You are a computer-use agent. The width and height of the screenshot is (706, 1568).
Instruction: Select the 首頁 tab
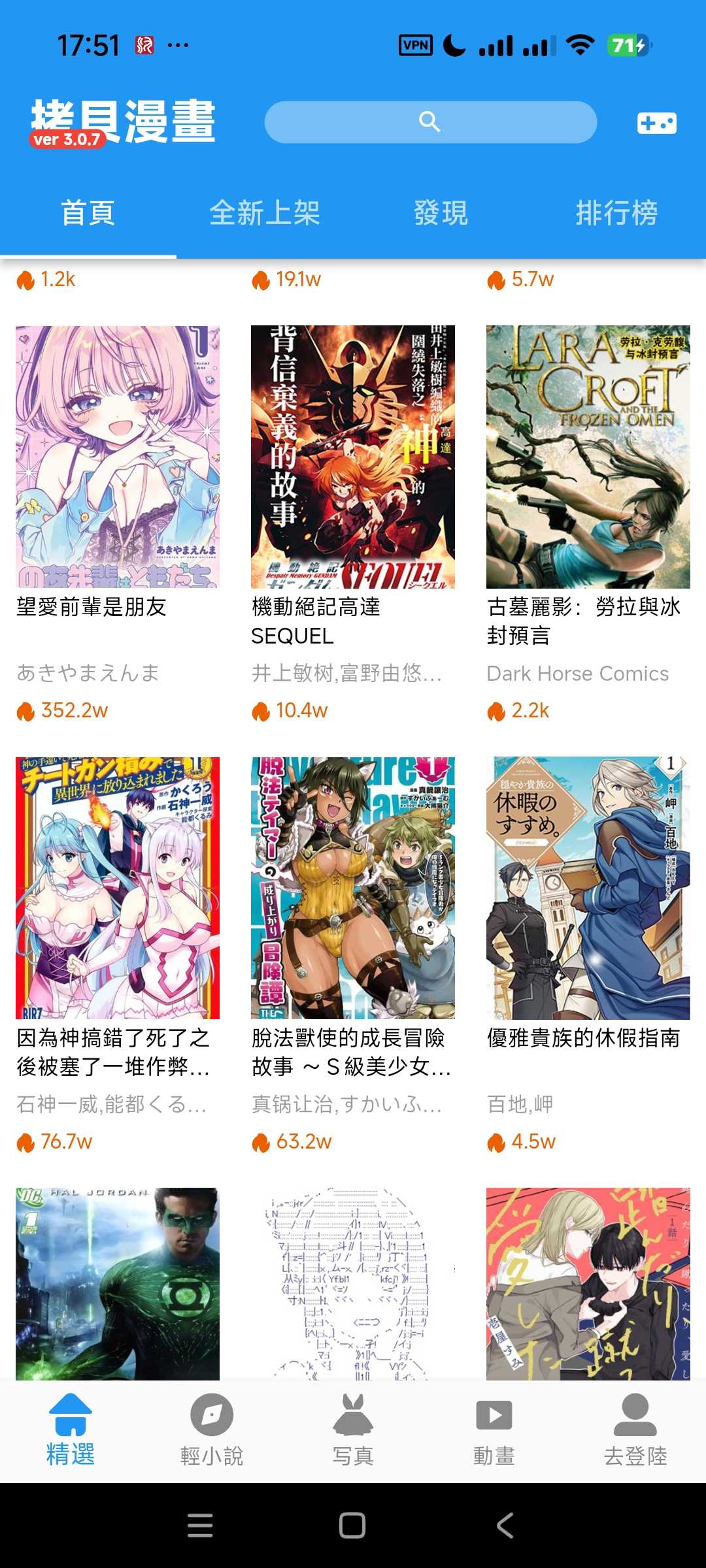click(88, 213)
